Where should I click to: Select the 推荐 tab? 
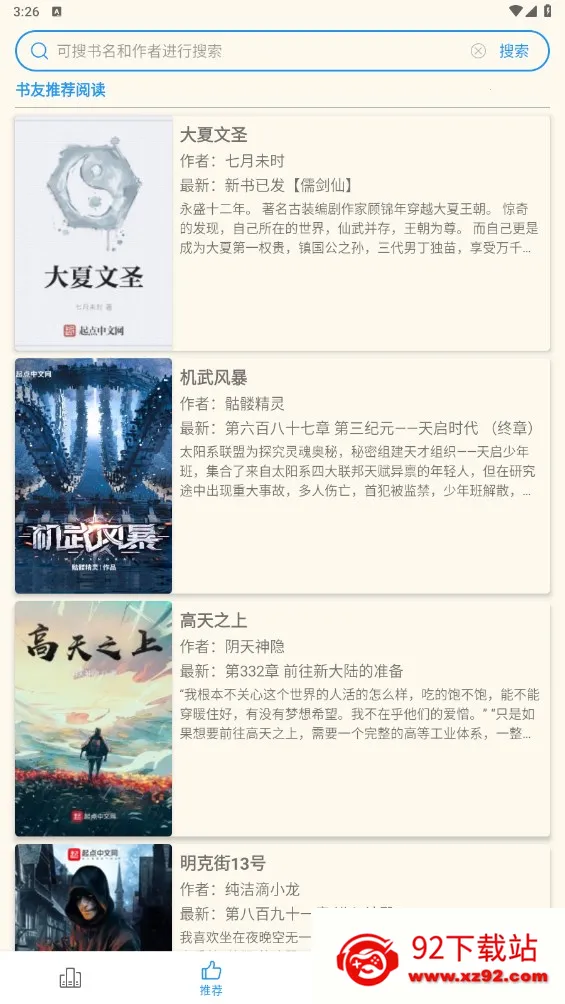[211, 978]
